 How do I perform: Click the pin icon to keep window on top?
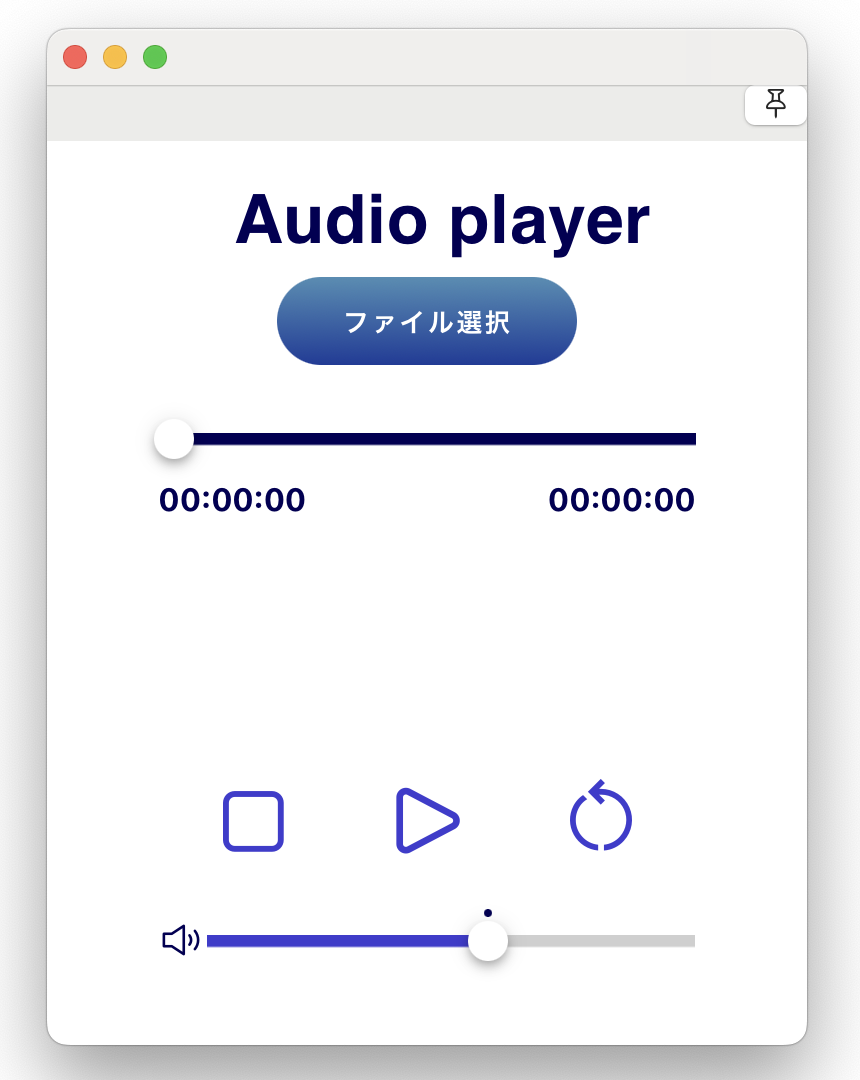point(777,105)
